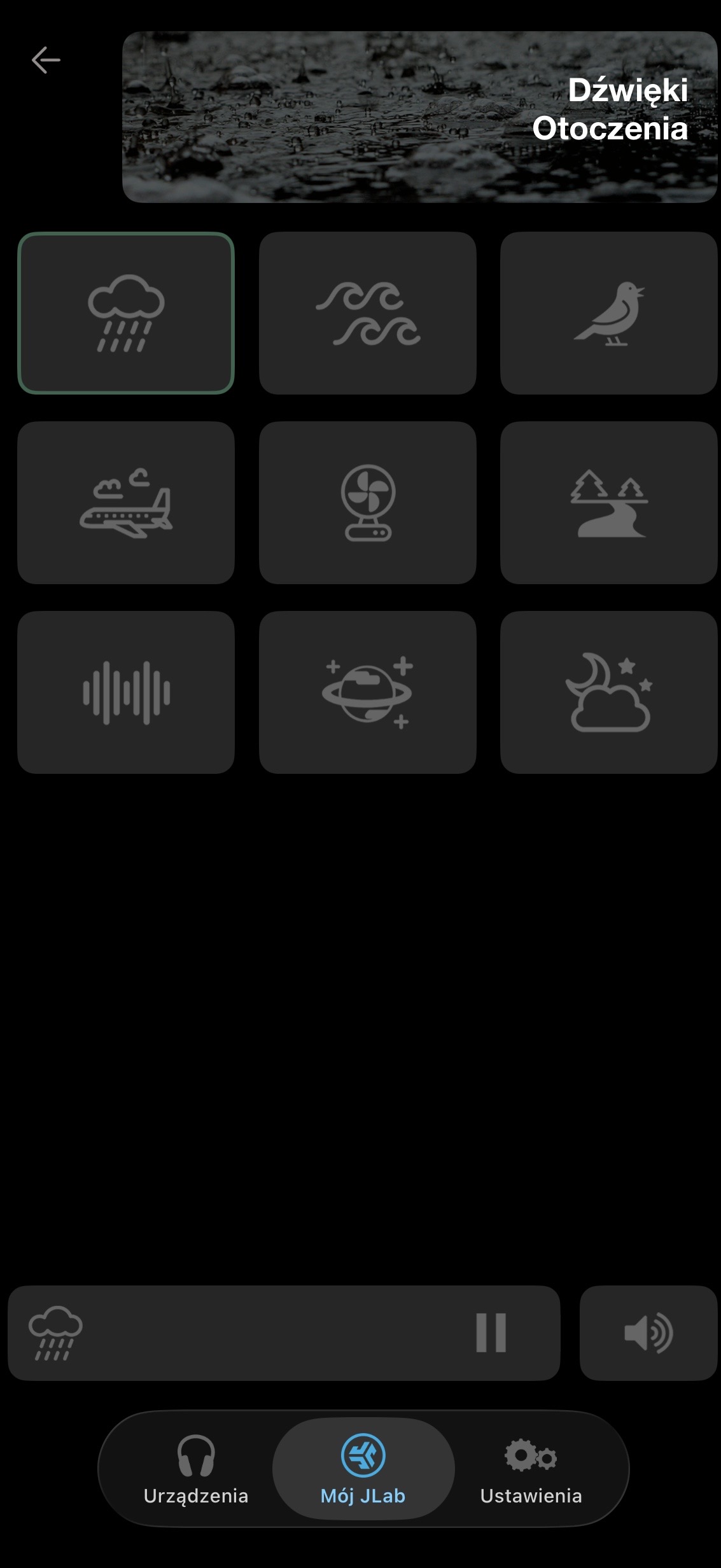Choose the night moon sound tile

coord(608,692)
